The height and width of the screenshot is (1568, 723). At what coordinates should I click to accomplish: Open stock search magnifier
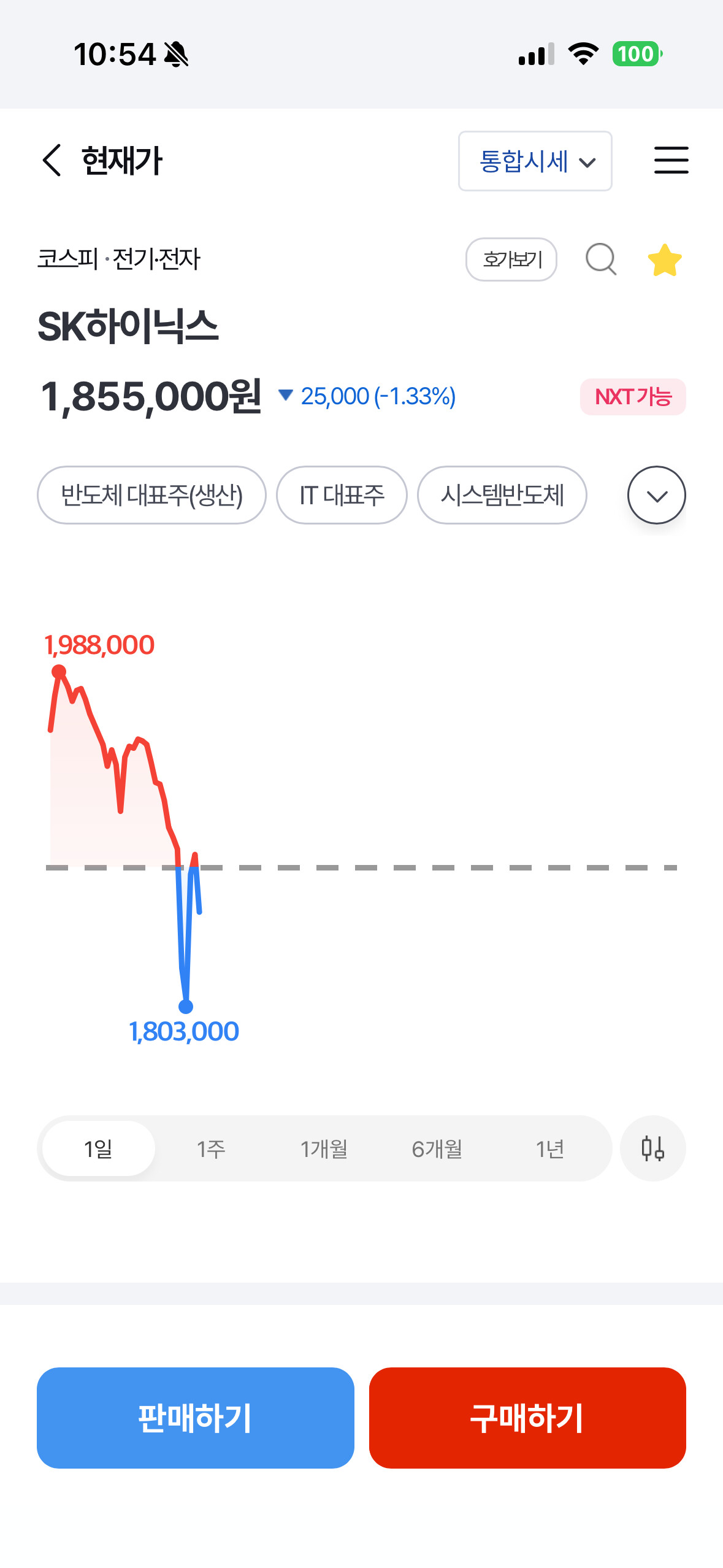(x=601, y=259)
